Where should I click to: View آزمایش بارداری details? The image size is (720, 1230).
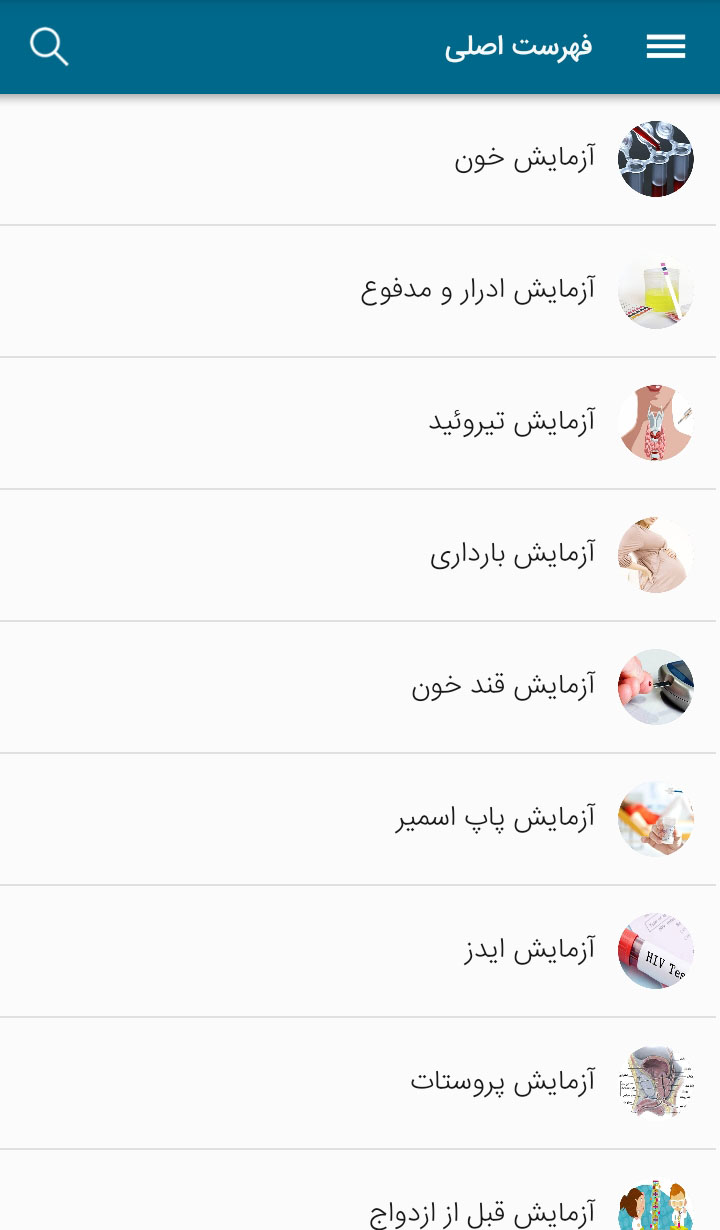pos(513,555)
